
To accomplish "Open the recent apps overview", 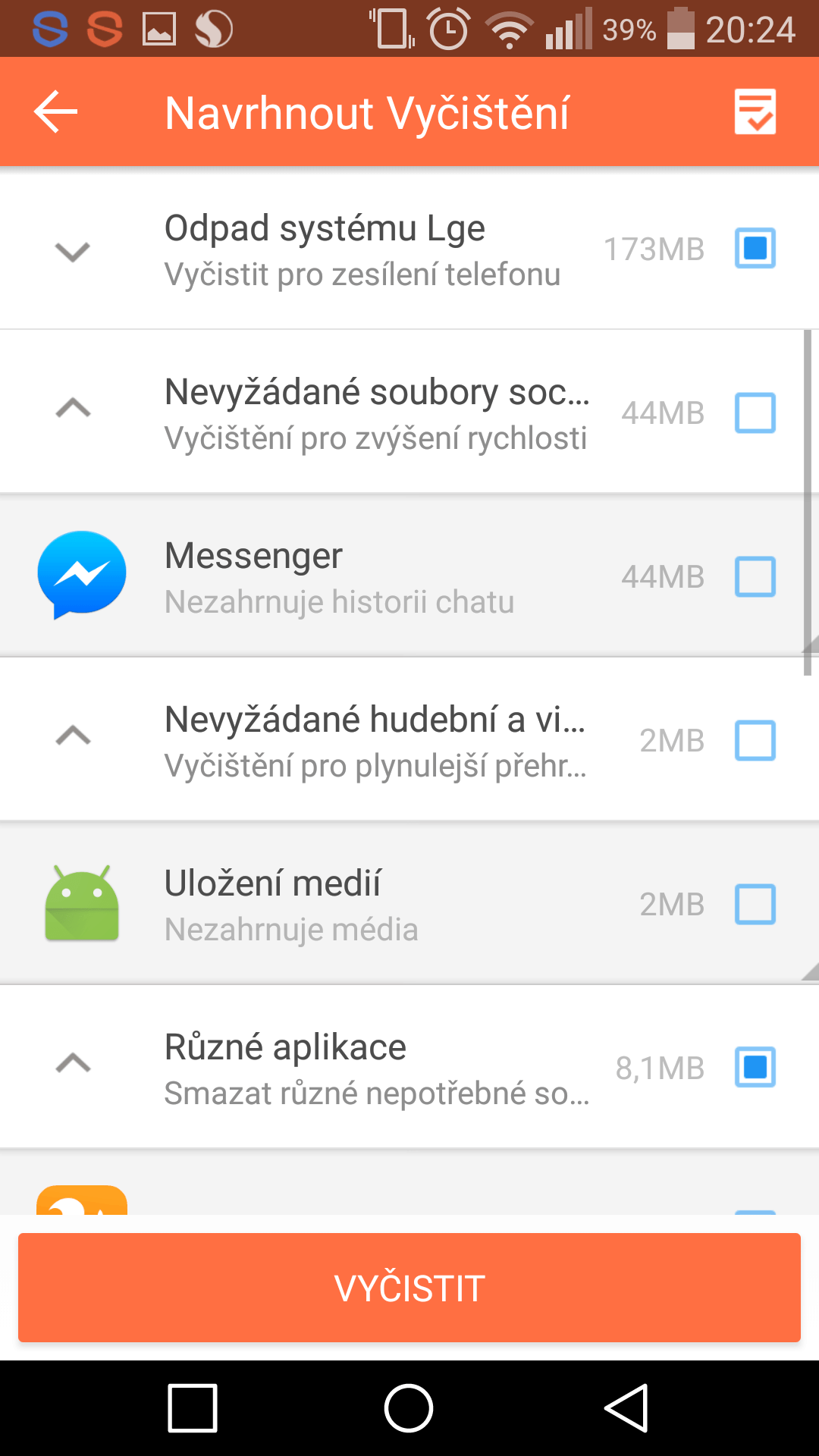I will [x=193, y=1408].
